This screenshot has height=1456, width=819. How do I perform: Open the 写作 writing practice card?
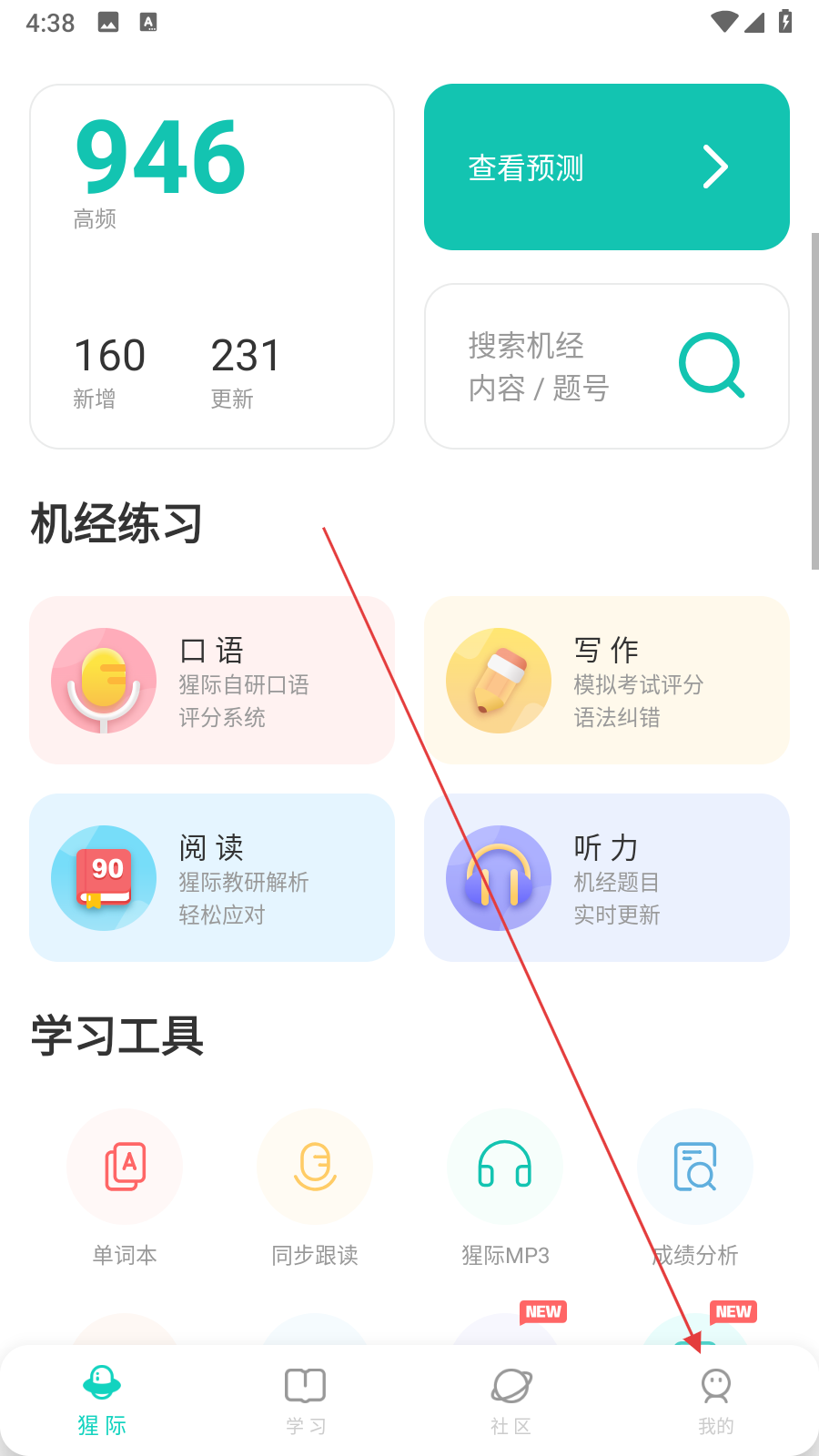[606, 681]
